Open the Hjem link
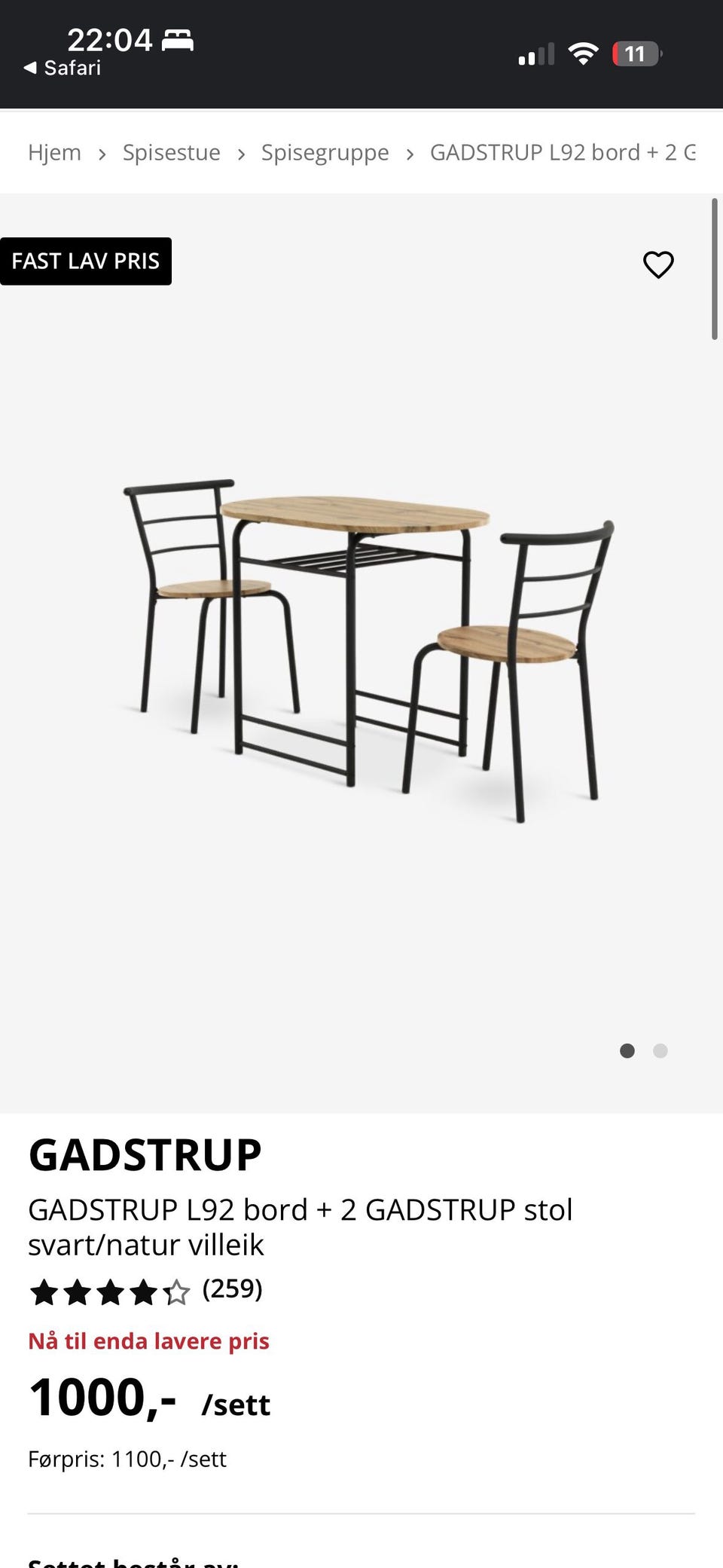The image size is (723, 1568). (55, 152)
